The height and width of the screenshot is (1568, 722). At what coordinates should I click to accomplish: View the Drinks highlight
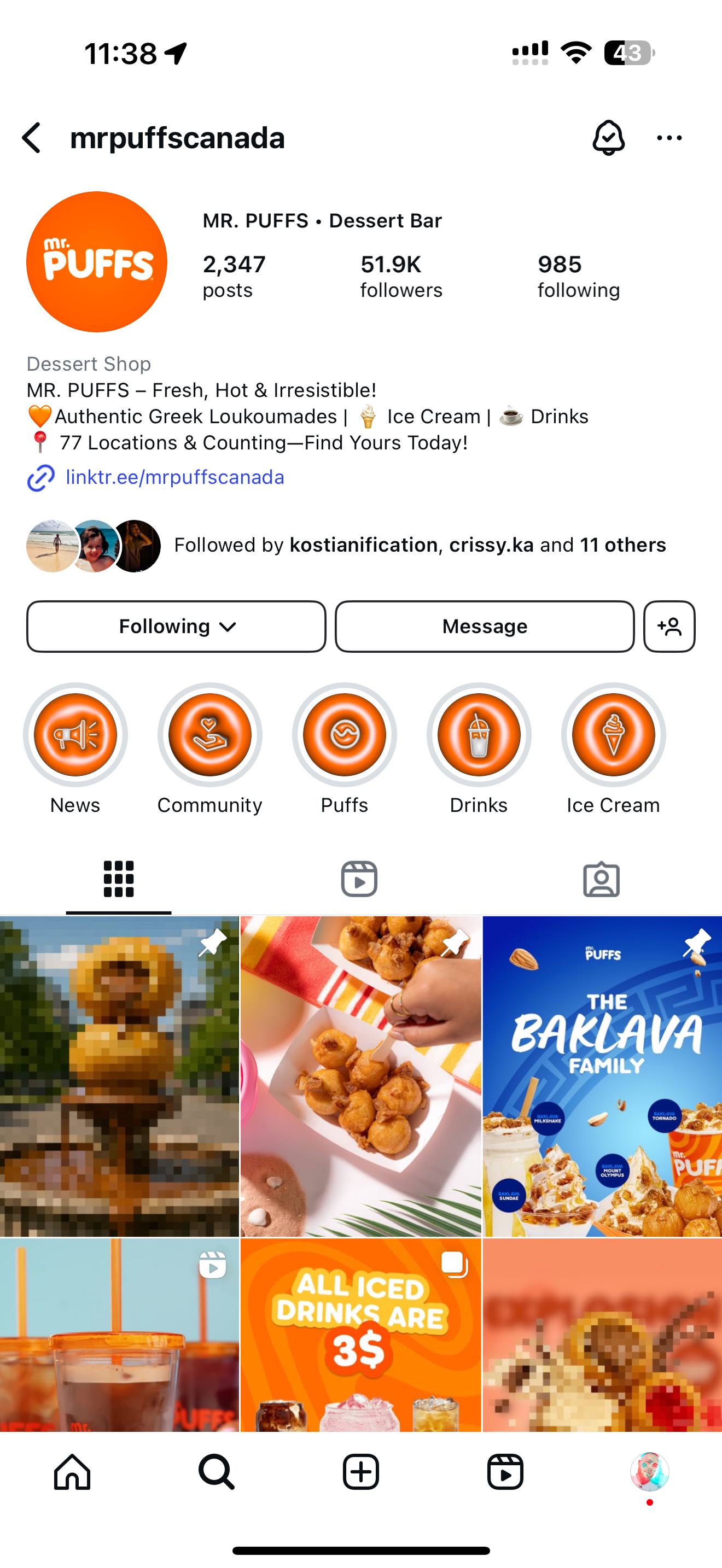click(x=479, y=735)
